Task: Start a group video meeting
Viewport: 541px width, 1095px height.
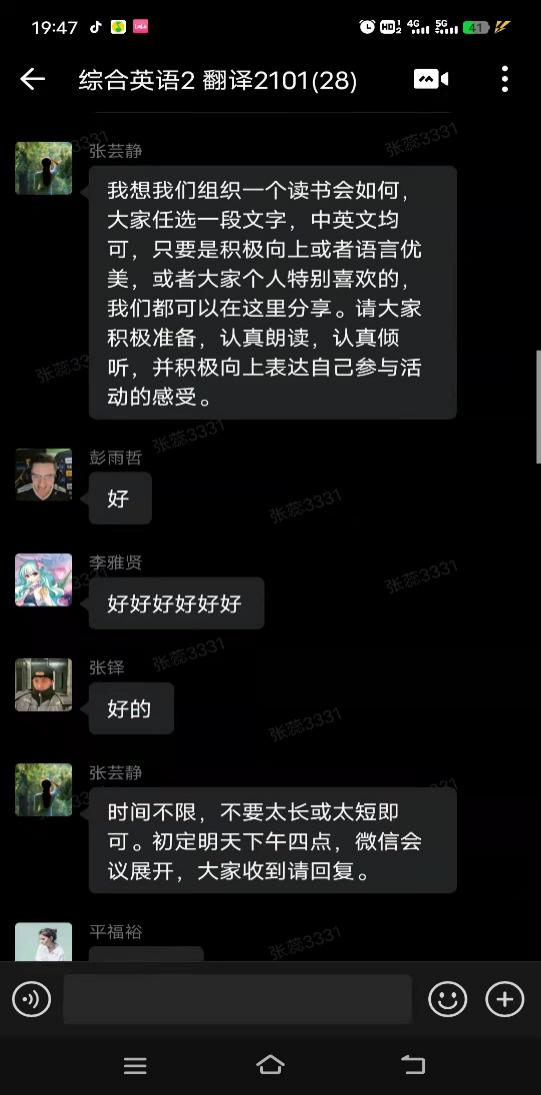Action: (x=431, y=80)
